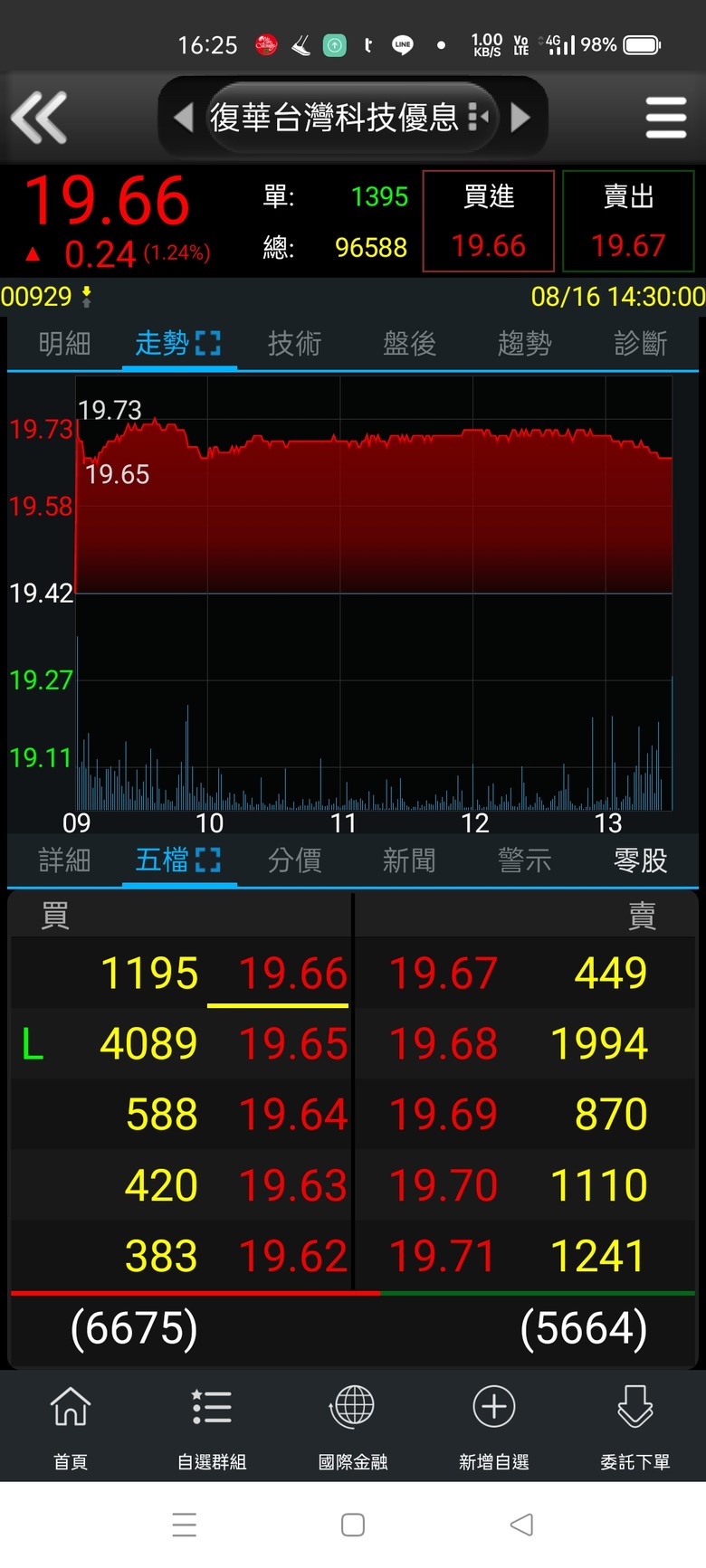Image resolution: width=706 pixels, height=1568 pixels.
Task: Go to 首頁 home
Action: tap(71, 1427)
